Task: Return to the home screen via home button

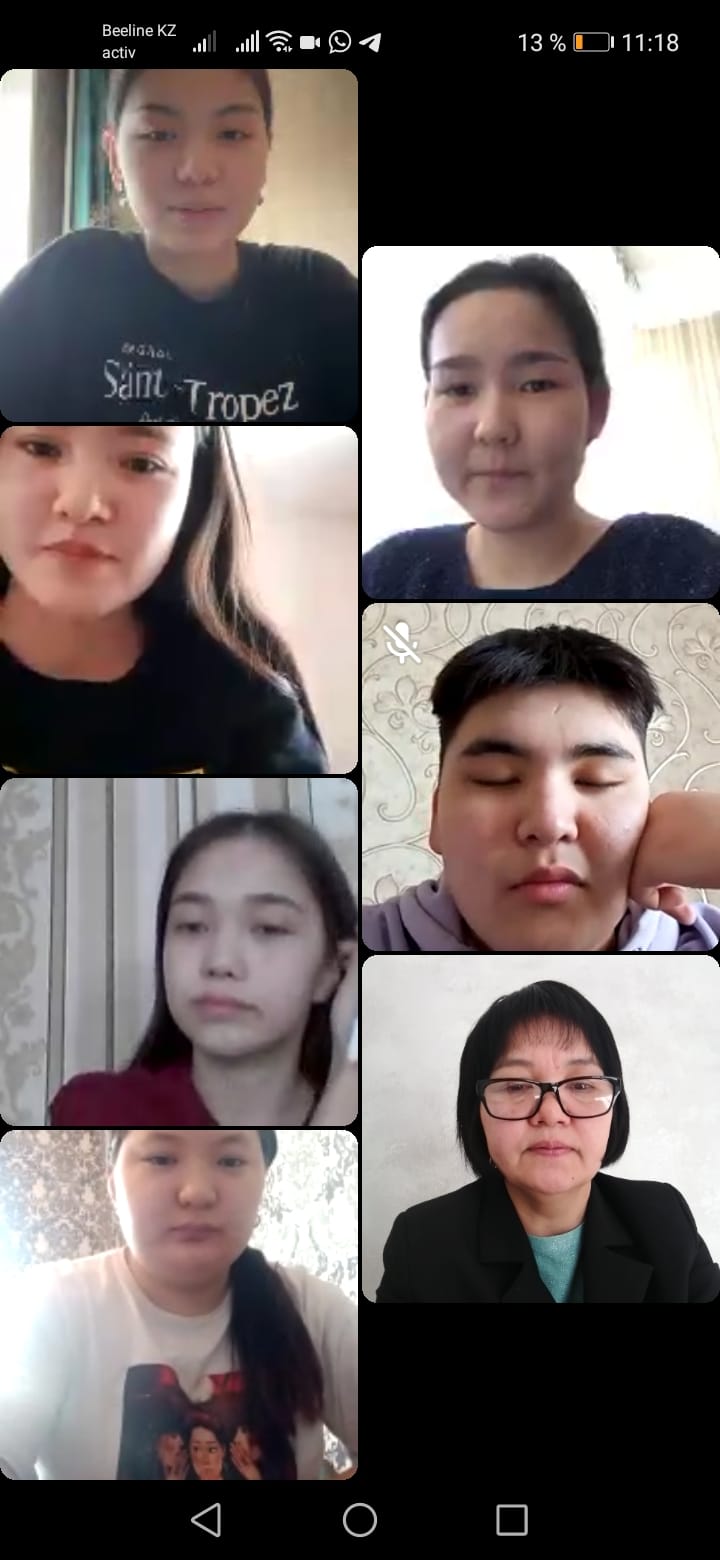Action: point(360,1520)
